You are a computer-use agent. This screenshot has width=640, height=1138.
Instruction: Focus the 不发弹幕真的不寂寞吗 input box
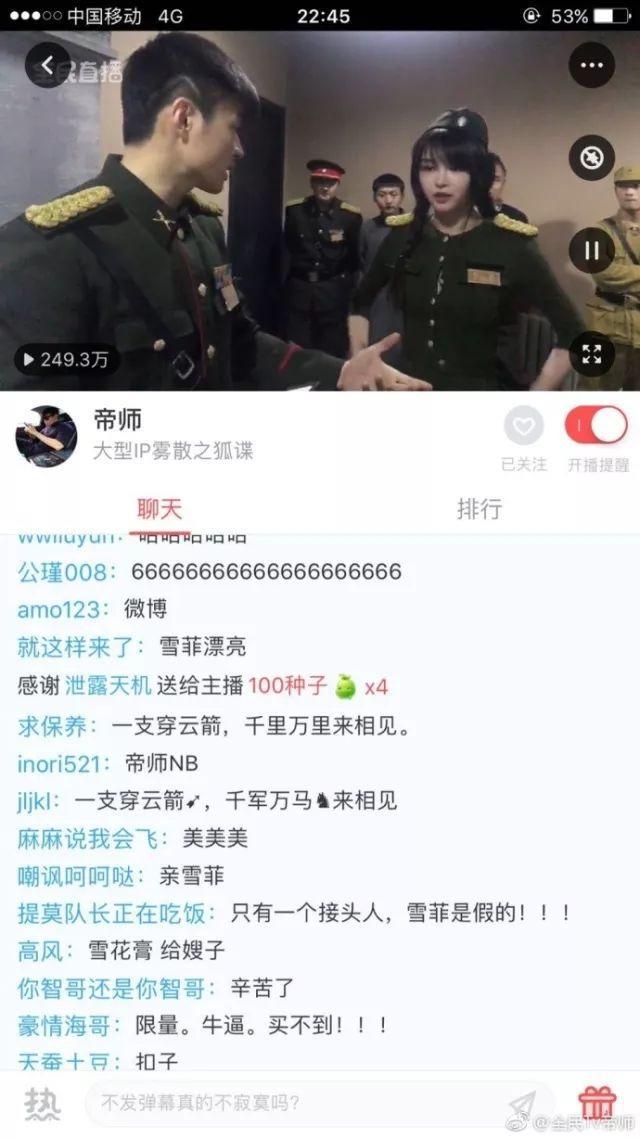[300, 1104]
